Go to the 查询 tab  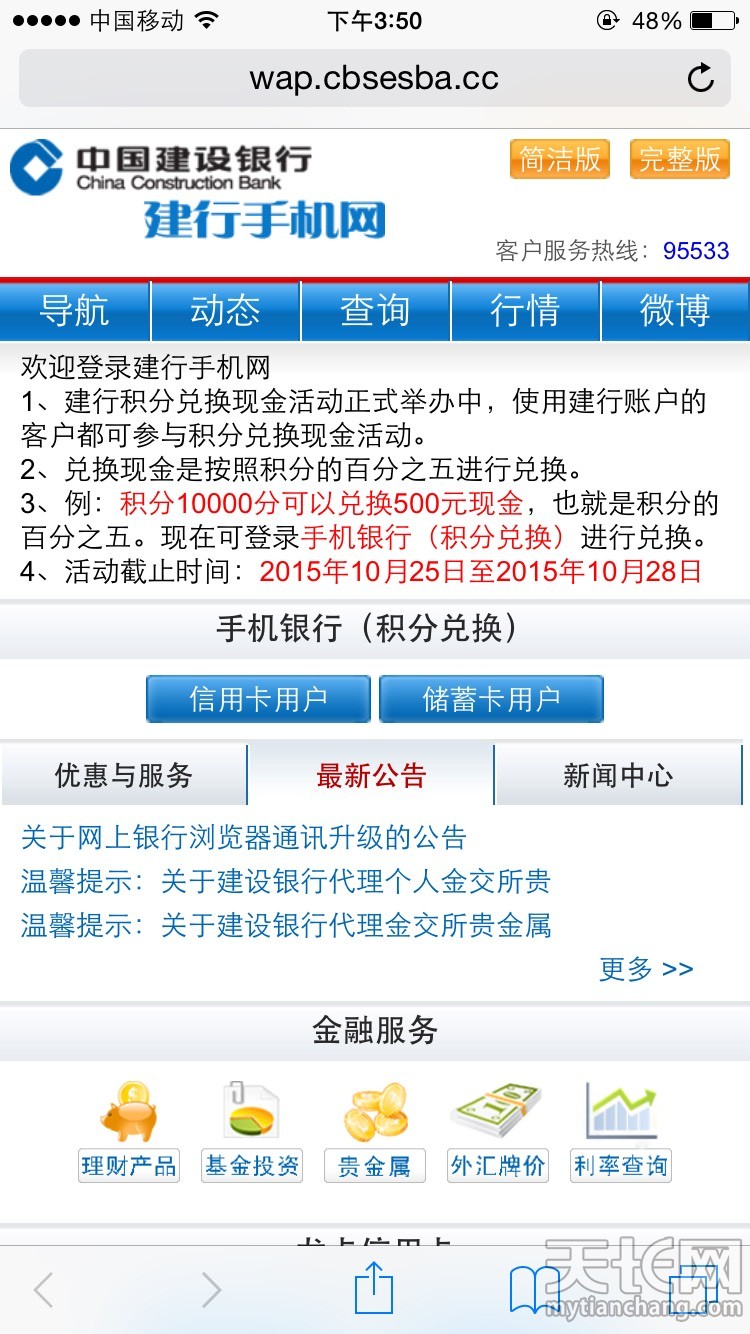coord(375,310)
